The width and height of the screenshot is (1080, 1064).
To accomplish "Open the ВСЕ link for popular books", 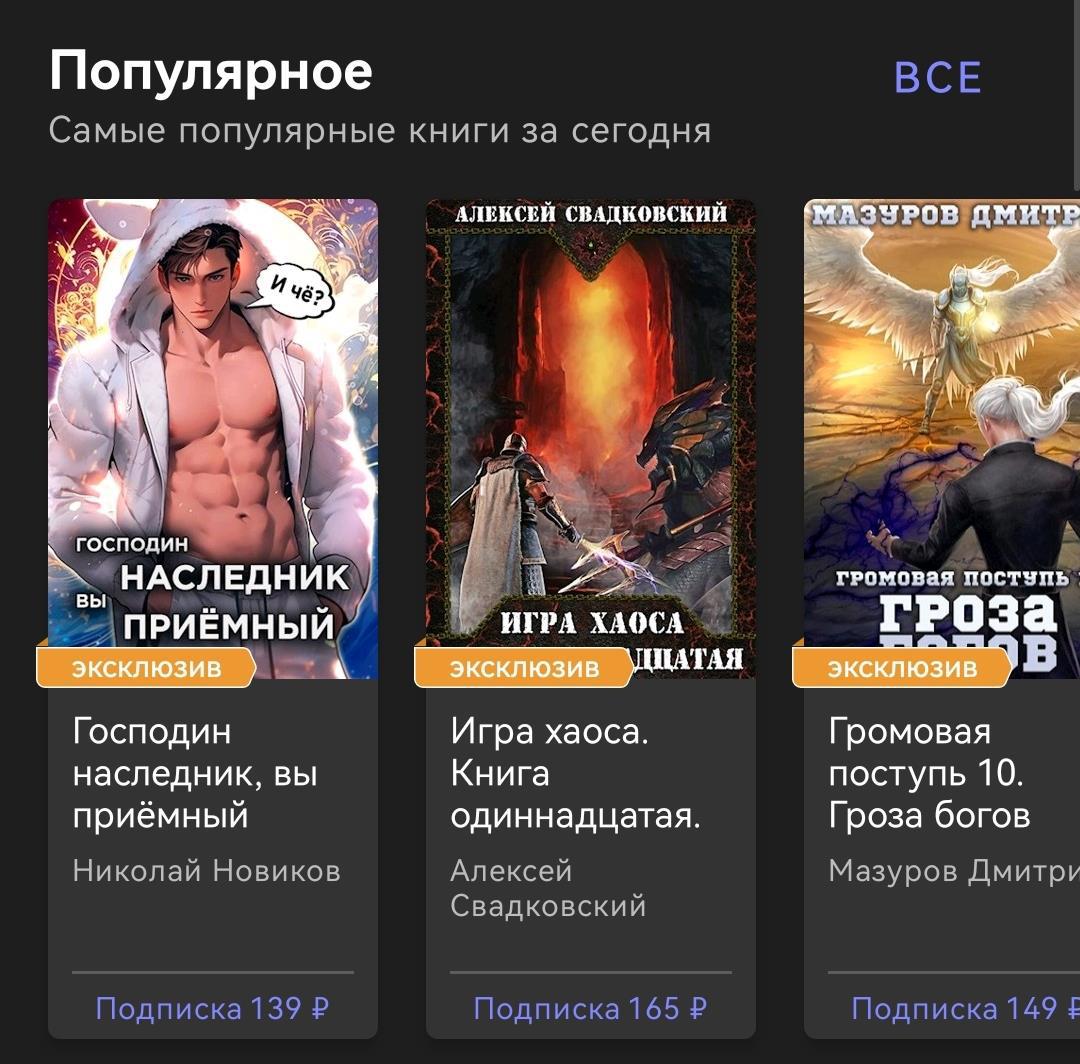I will point(937,78).
